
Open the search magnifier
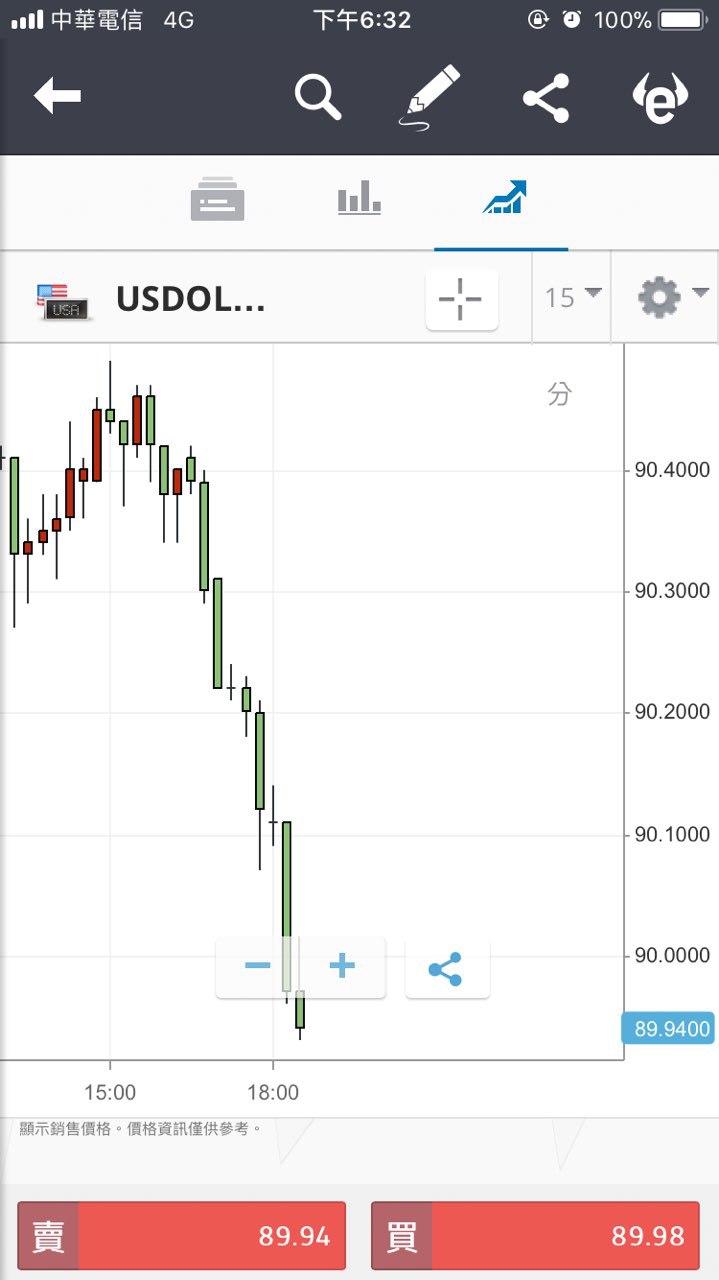tap(318, 97)
